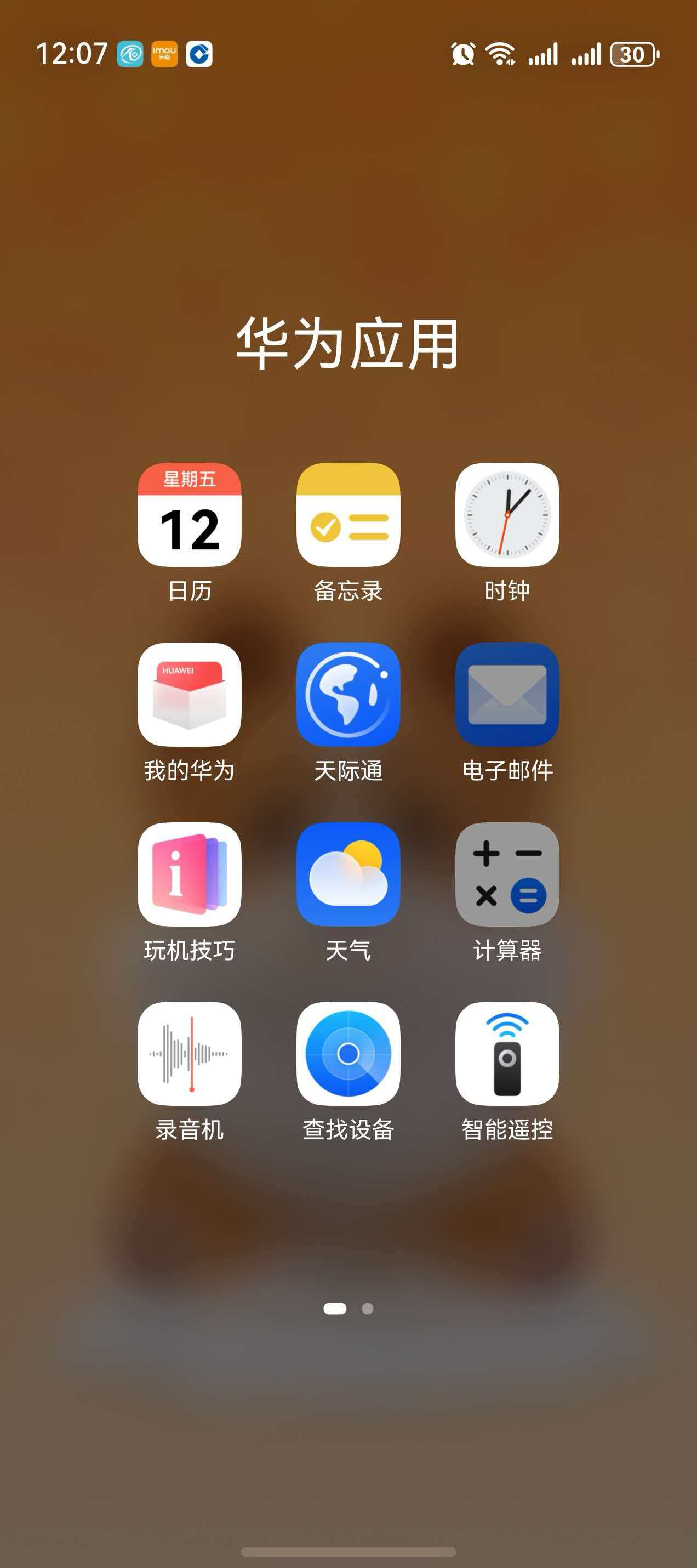
Task: Open the 智能遥控 smart remote app
Action: click(507, 1053)
